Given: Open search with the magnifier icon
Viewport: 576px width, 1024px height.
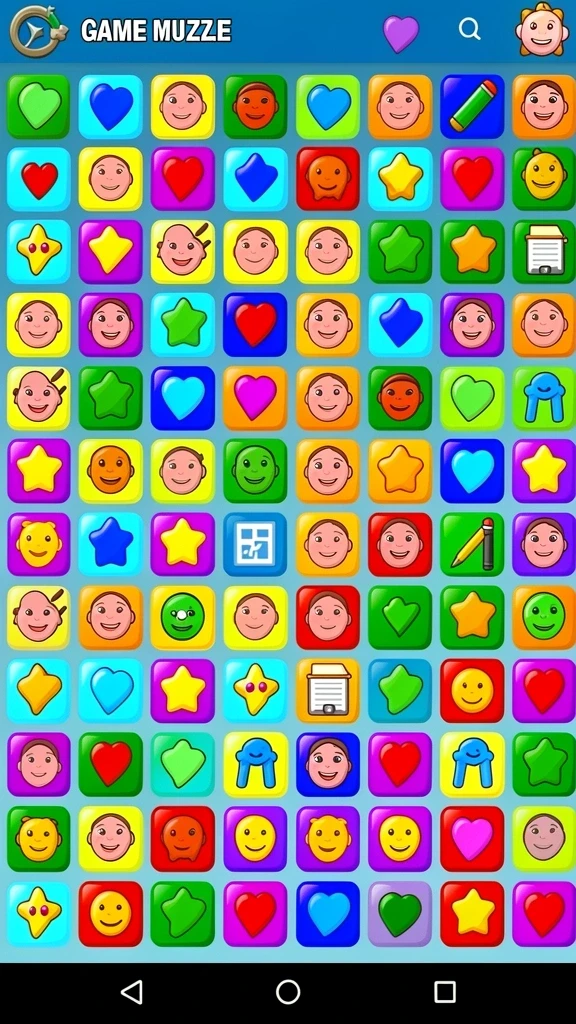Looking at the screenshot, I should pos(469,29).
